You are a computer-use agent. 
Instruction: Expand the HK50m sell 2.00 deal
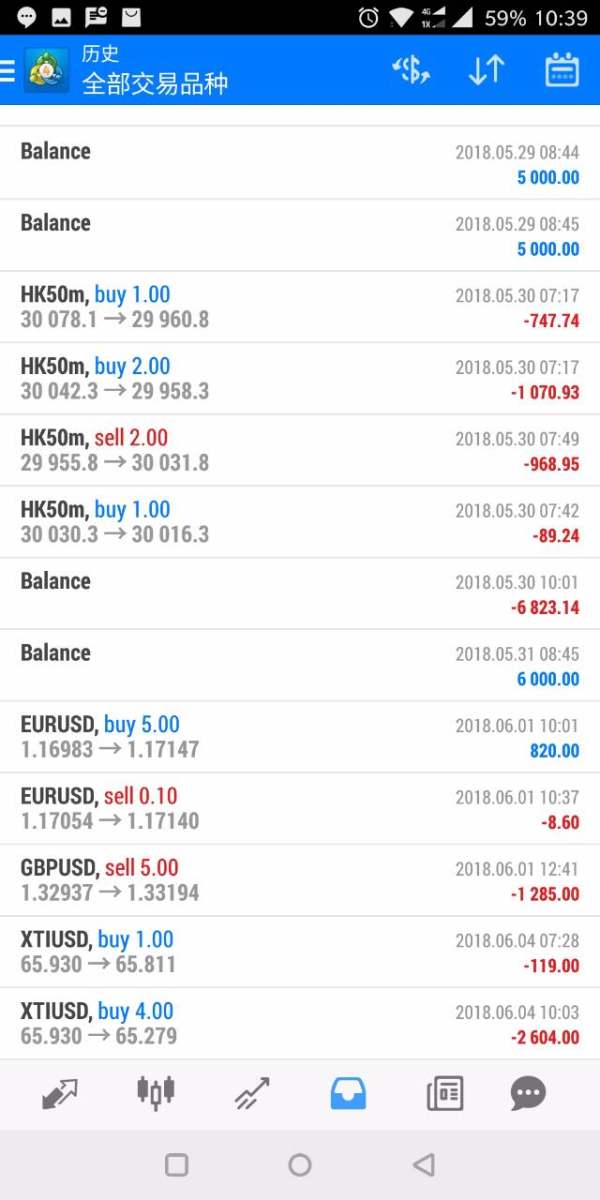coord(300,450)
